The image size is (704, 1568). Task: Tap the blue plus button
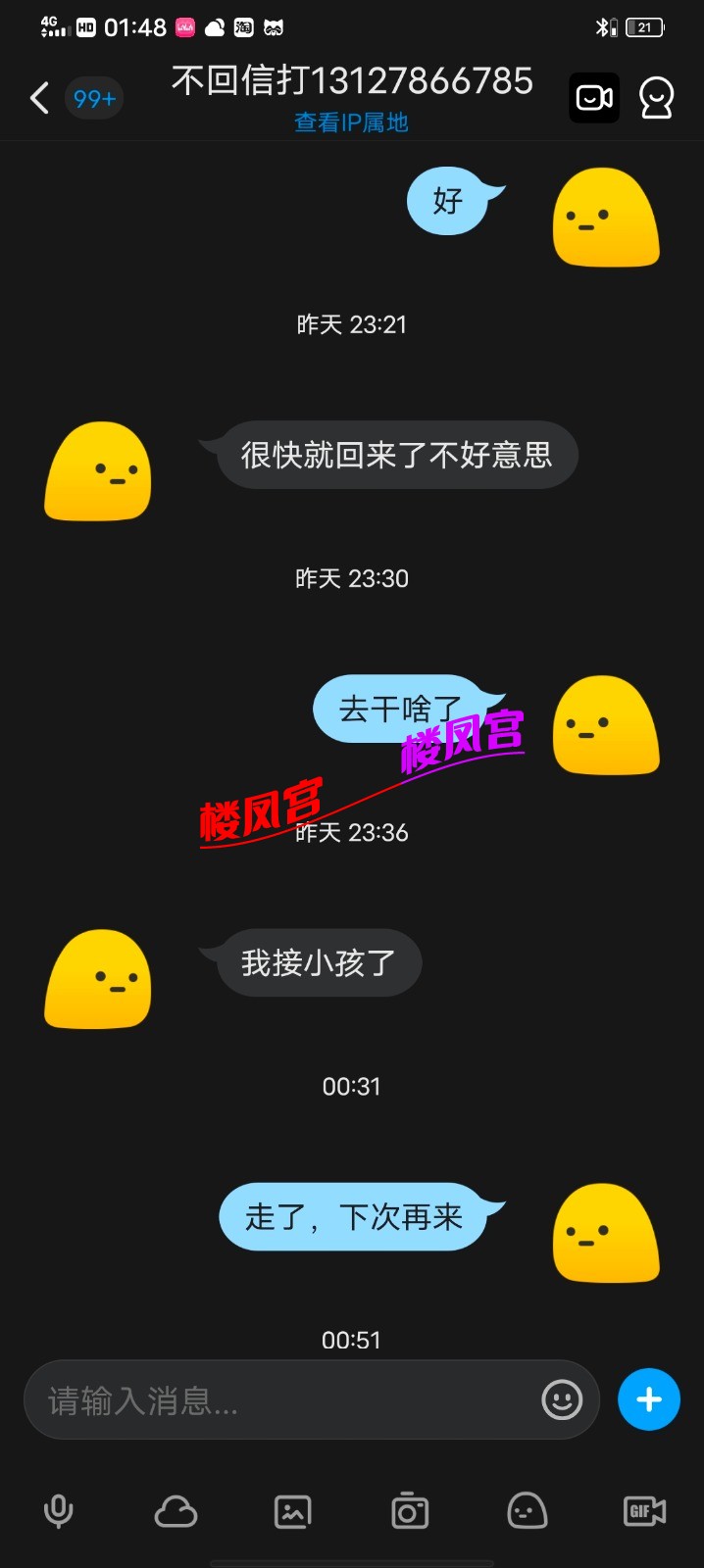[648, 1399]
